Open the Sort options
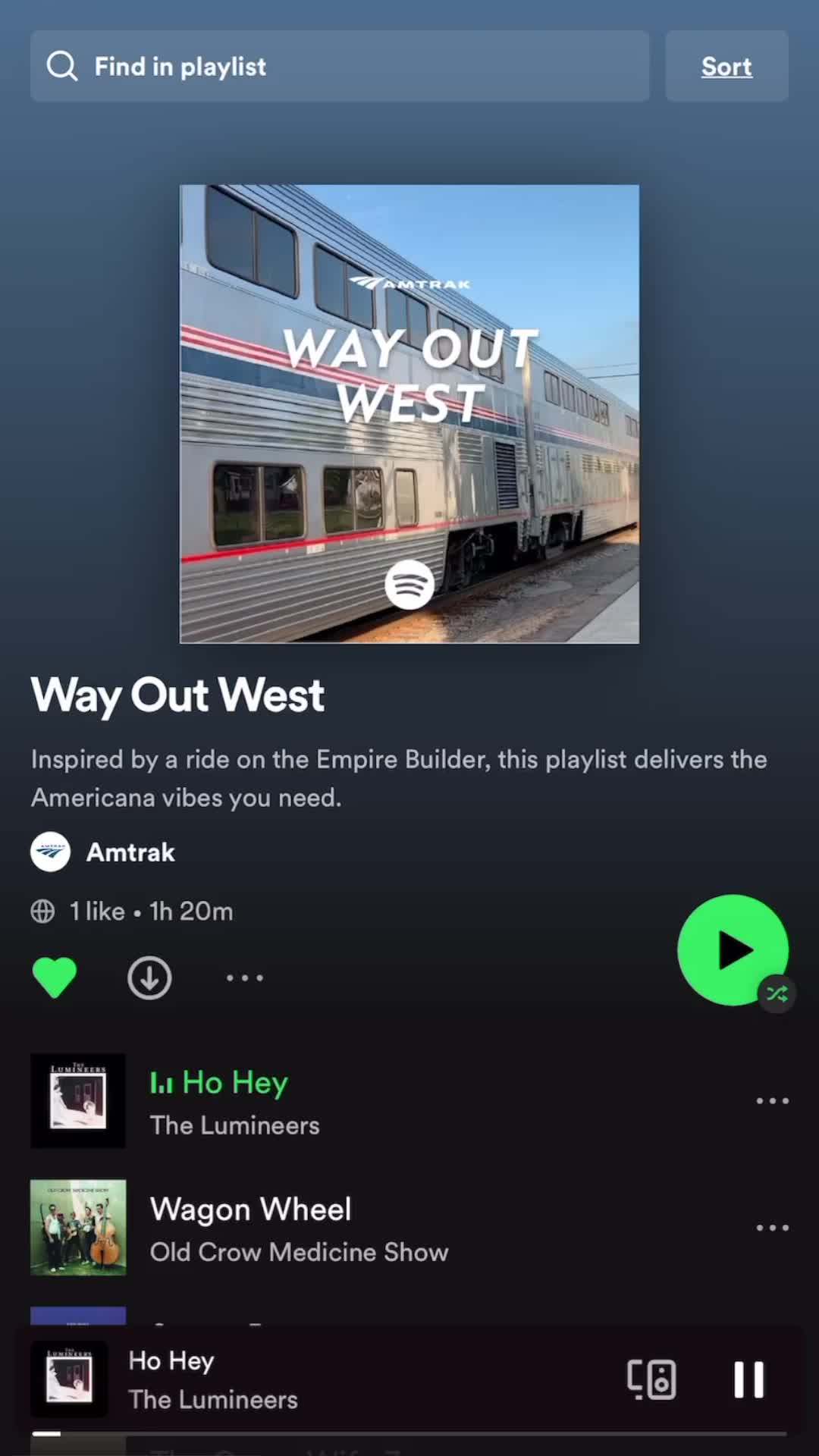 (726, 66)
